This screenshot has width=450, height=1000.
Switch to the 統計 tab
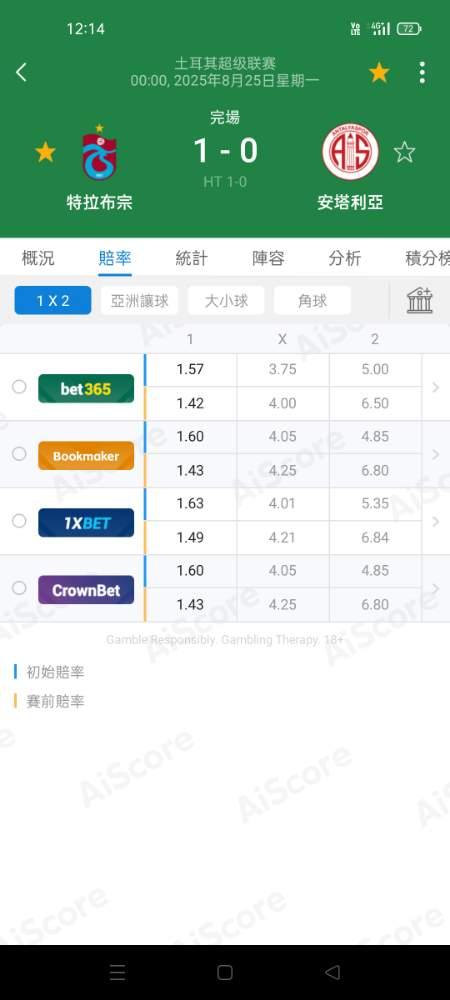click(x=191, y=258)
